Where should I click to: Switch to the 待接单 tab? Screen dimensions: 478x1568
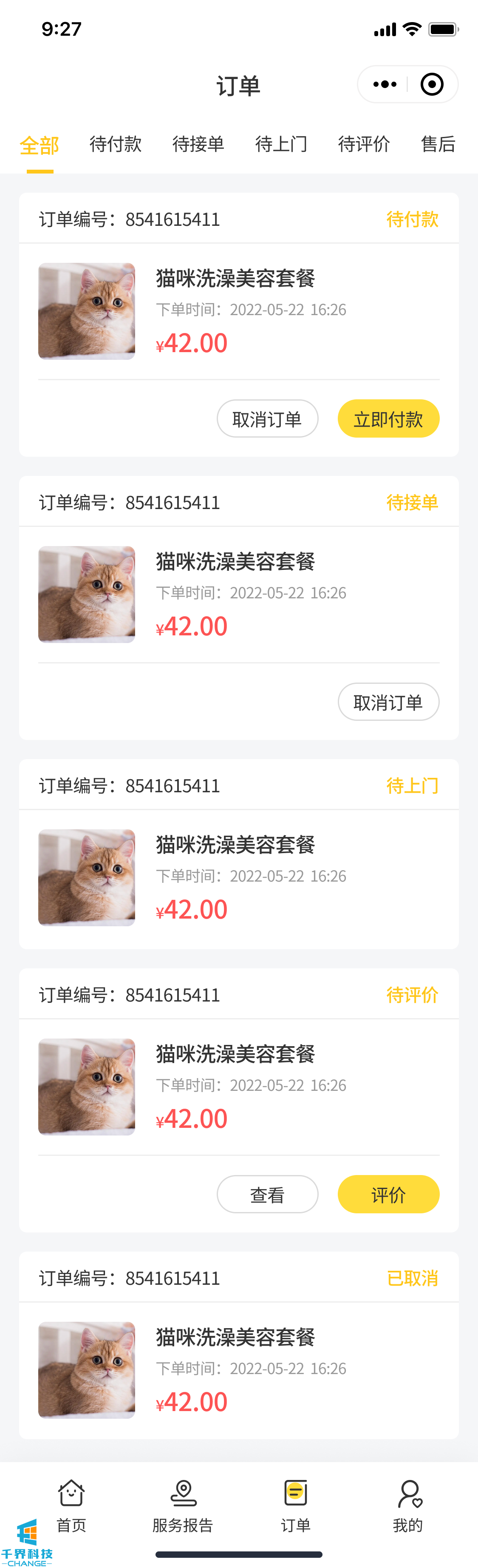(198, 144)
